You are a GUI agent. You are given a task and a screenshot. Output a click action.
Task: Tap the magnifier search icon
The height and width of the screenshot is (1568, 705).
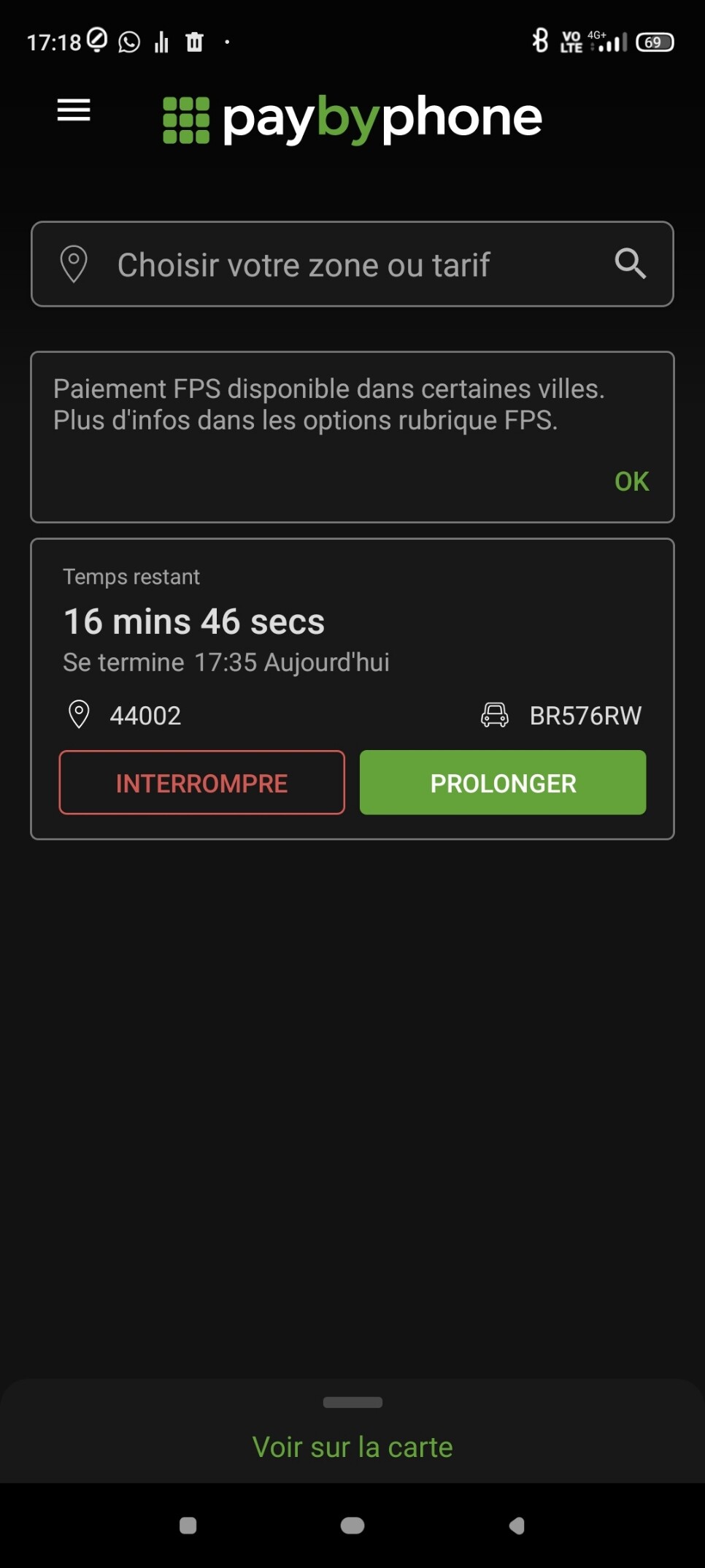[x=630, y=264]
